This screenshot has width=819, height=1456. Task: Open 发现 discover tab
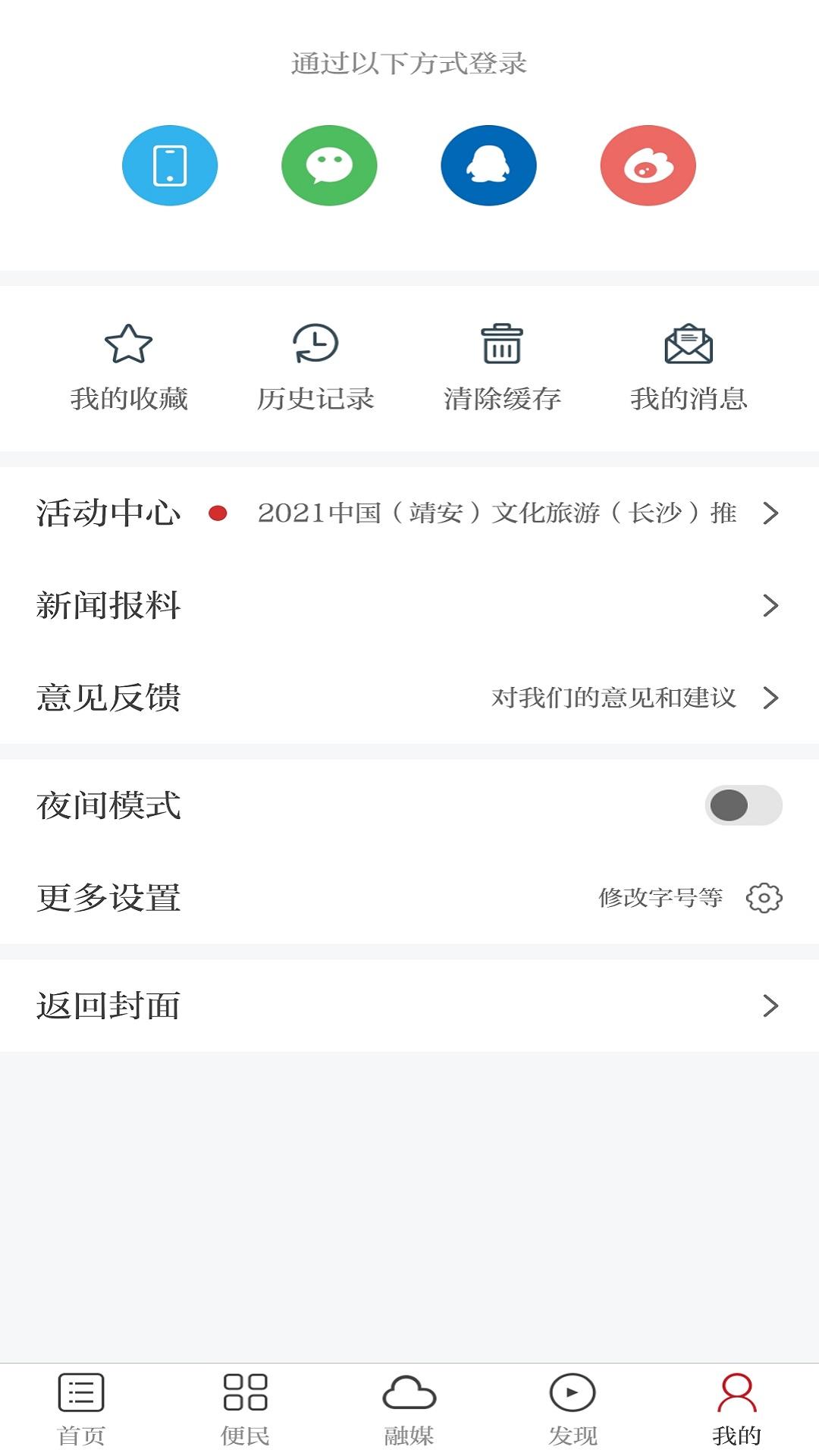[573, 1410]
